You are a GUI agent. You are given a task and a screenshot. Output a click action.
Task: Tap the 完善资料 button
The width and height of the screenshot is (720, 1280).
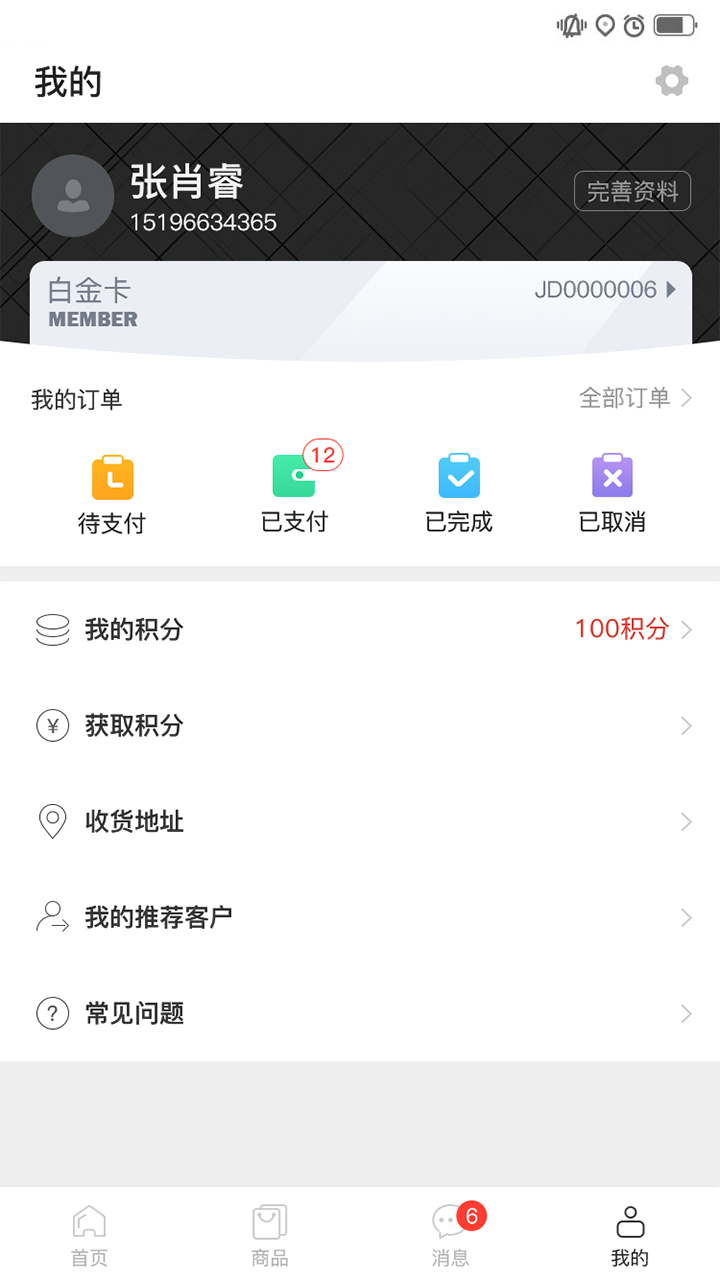tap(632, 191)
